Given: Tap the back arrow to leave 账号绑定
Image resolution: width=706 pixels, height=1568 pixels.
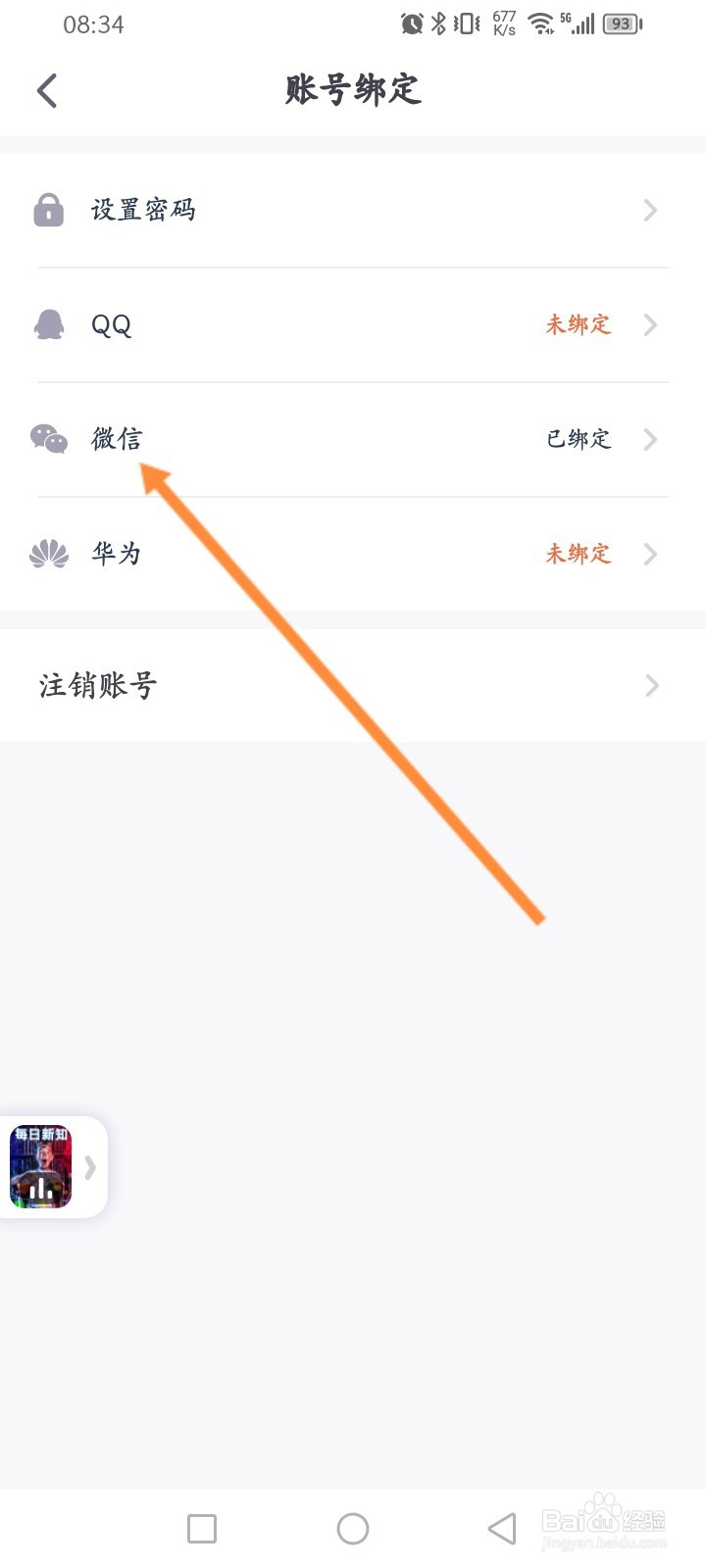Looking at the screenshot, I should point(46,89).
